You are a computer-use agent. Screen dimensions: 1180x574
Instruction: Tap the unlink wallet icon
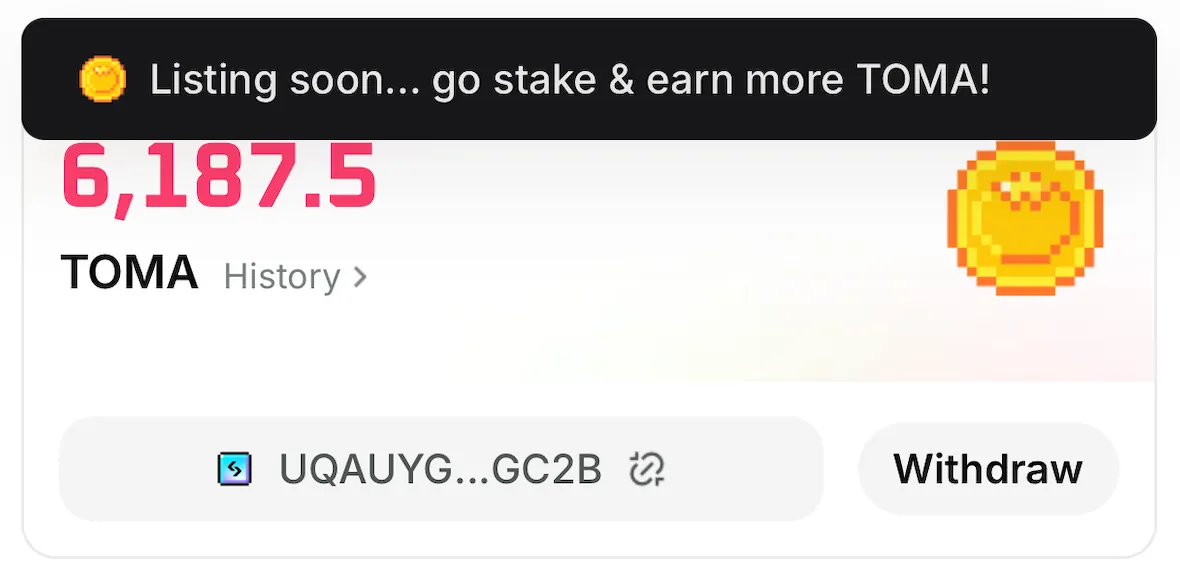[647, 469]
